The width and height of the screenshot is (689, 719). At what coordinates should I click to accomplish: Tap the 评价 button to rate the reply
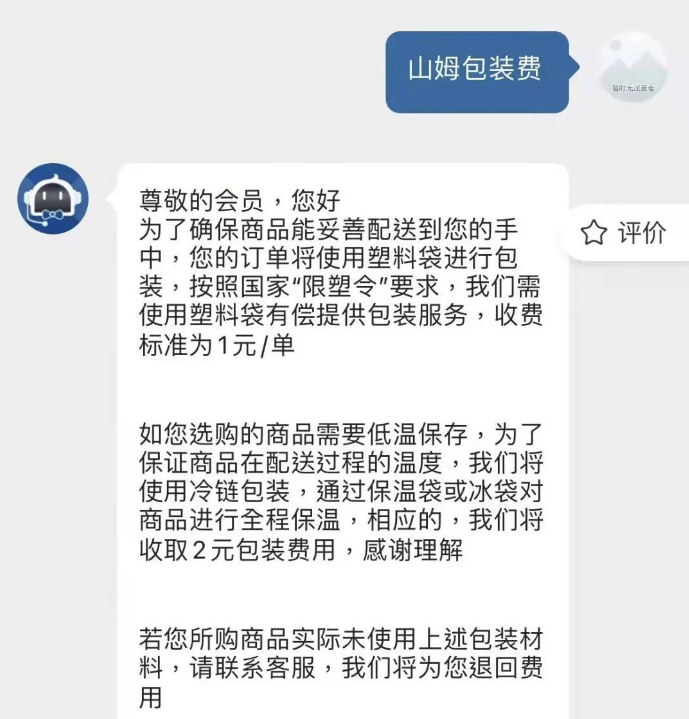click(x=626, y=233)
